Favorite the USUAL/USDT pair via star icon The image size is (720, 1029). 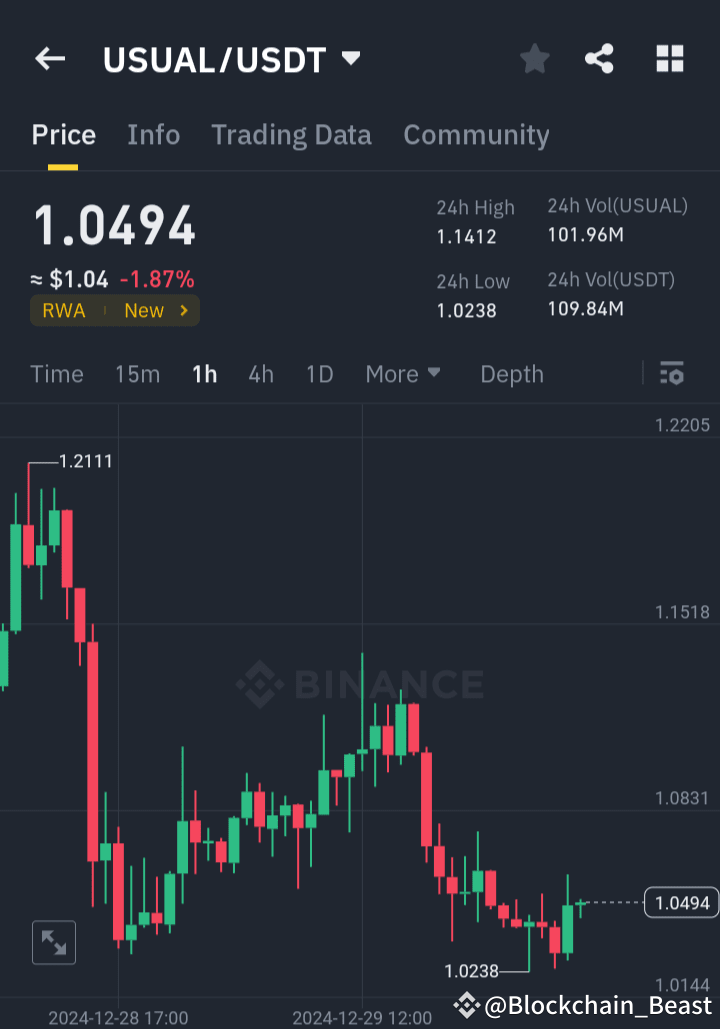(534, 58)
